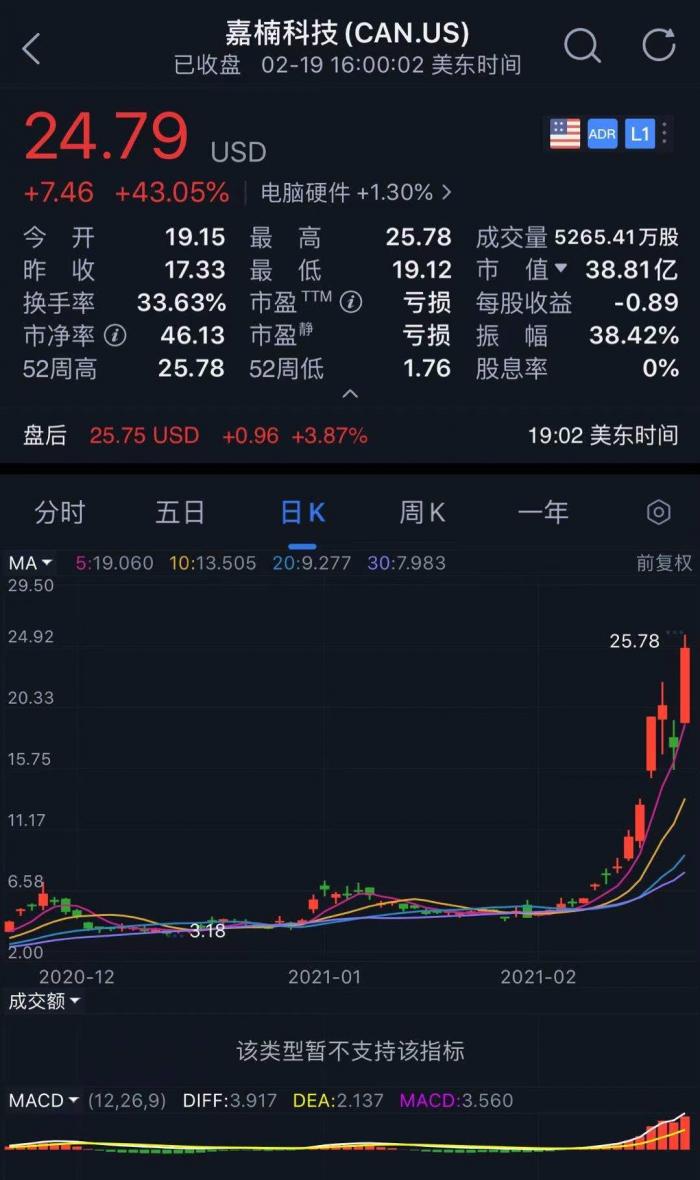Refresh the quote data
Screen dimensions: 700x1180
658,46
